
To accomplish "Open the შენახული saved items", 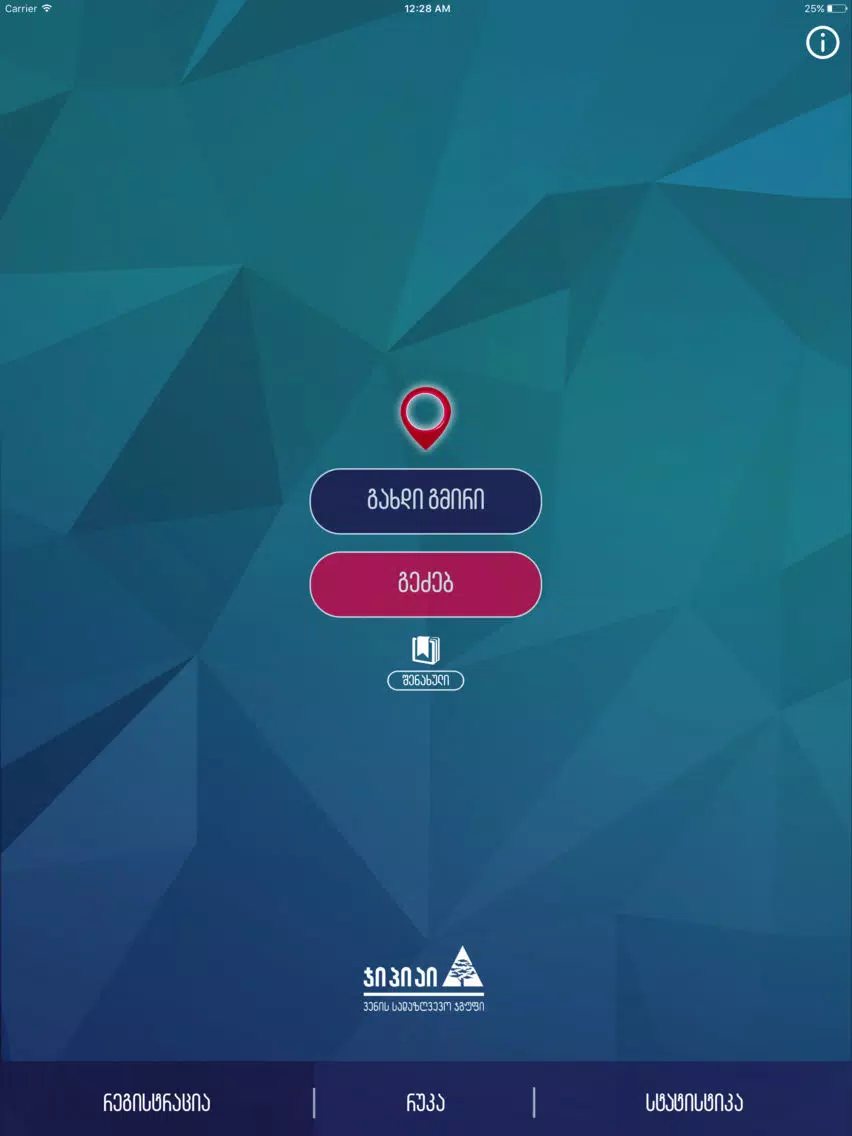I will pyautogui.click(x=425, y=664).
